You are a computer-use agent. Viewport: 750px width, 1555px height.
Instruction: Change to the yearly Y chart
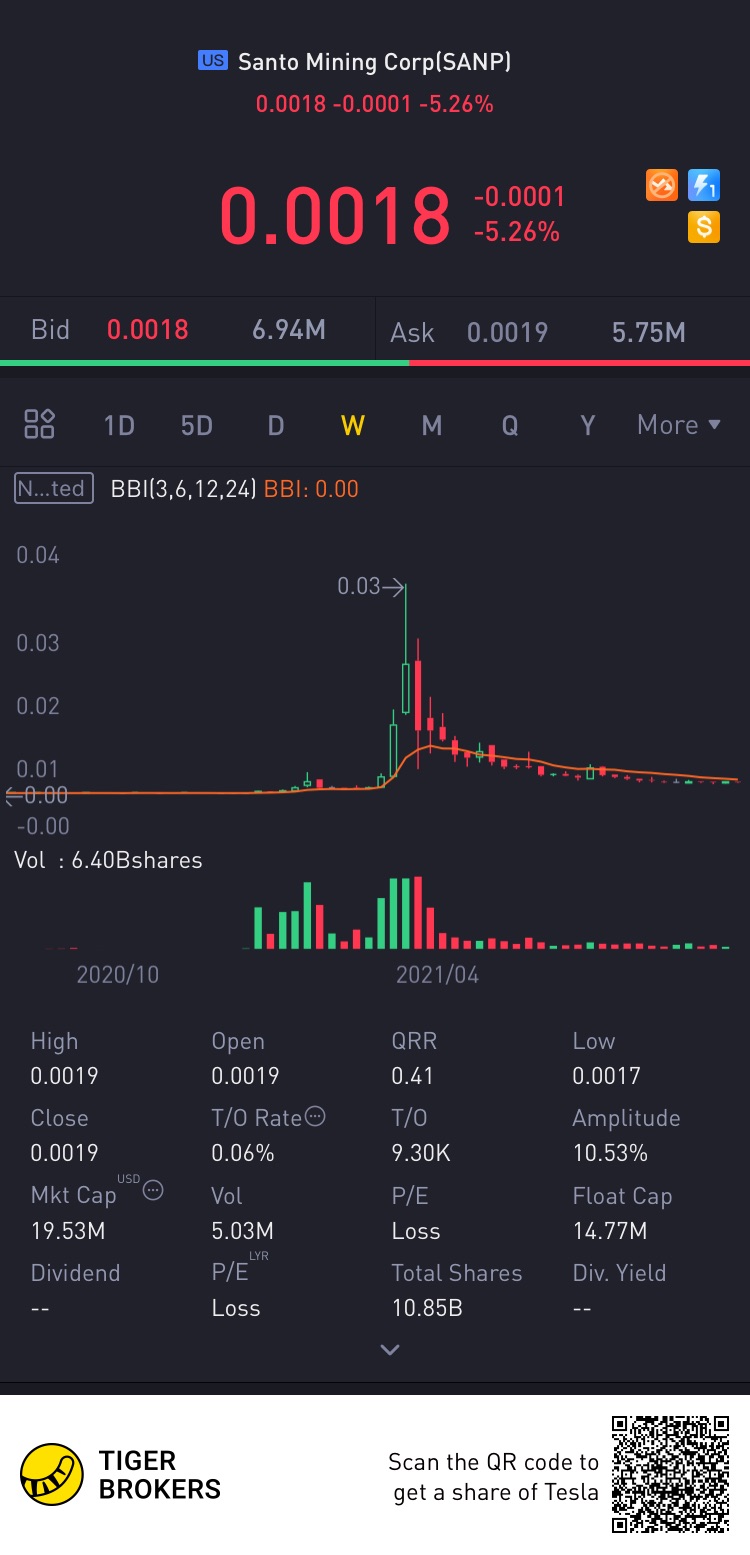click(588, 425)
